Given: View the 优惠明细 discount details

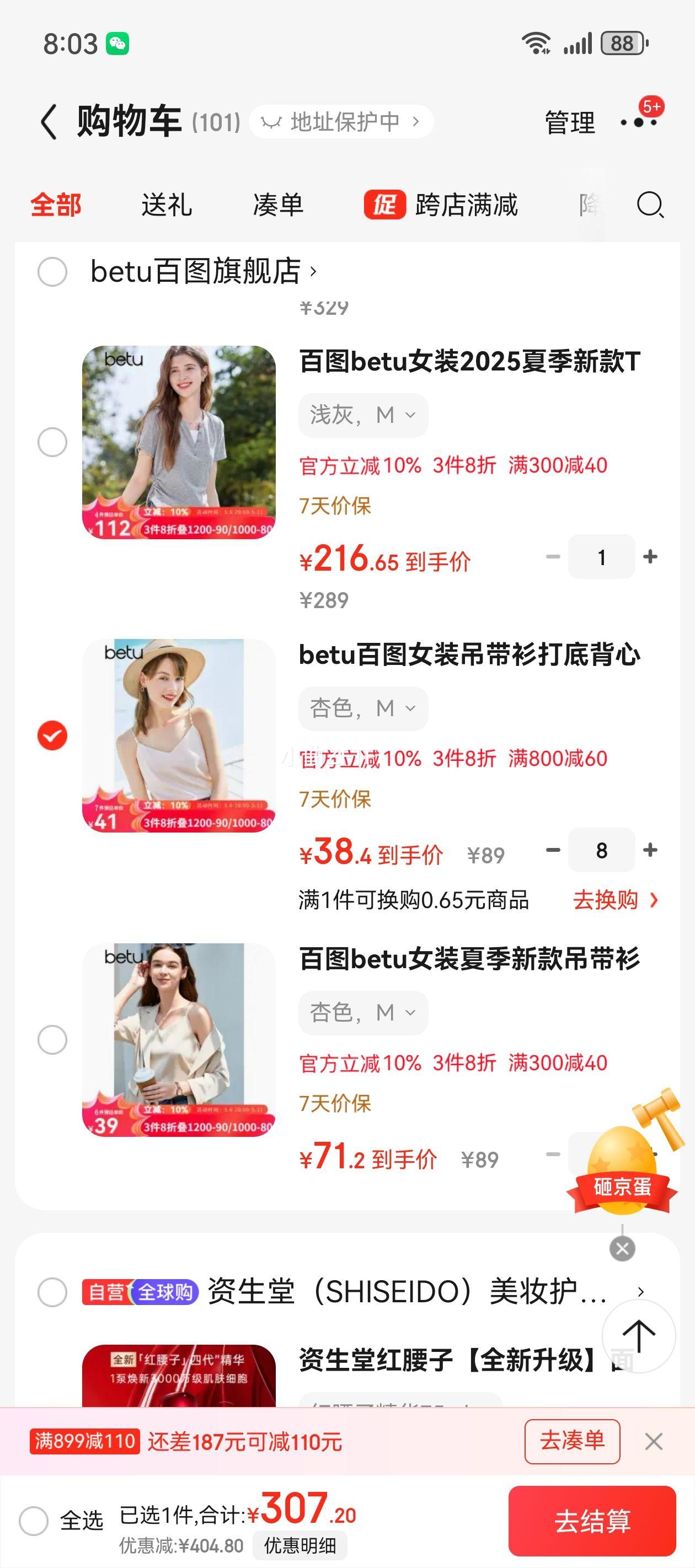Looking at the screenshot, I should click(300, 1545).
